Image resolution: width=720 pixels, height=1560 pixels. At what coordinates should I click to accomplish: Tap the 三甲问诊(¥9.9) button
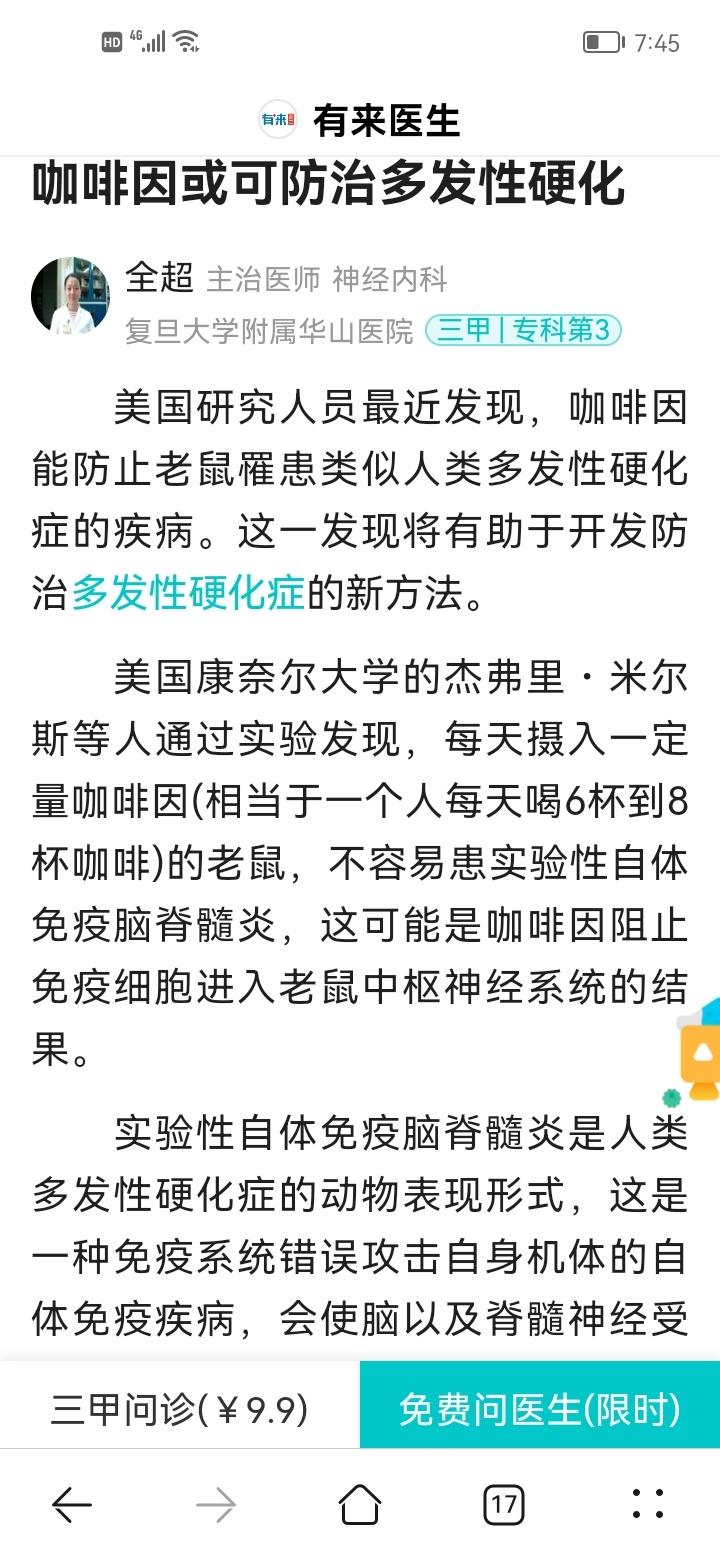pyautogui.click(x=180, y=1410)
